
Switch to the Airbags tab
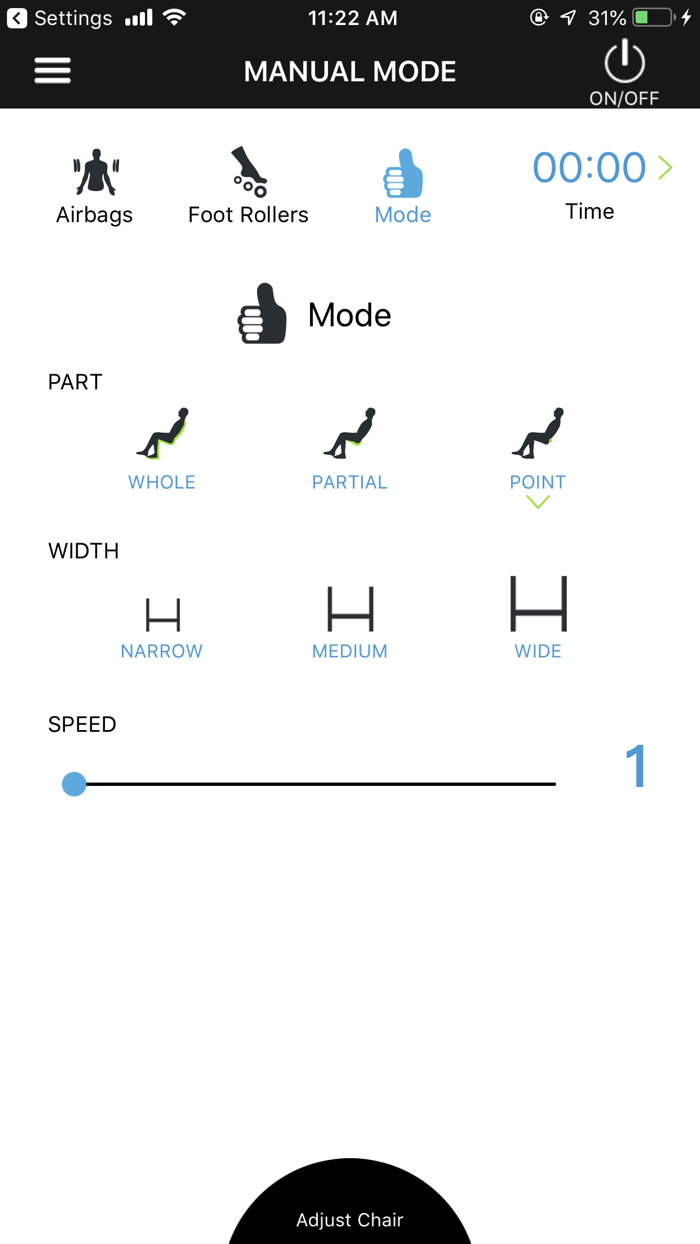pyautogui.click(x=95, y=187)
